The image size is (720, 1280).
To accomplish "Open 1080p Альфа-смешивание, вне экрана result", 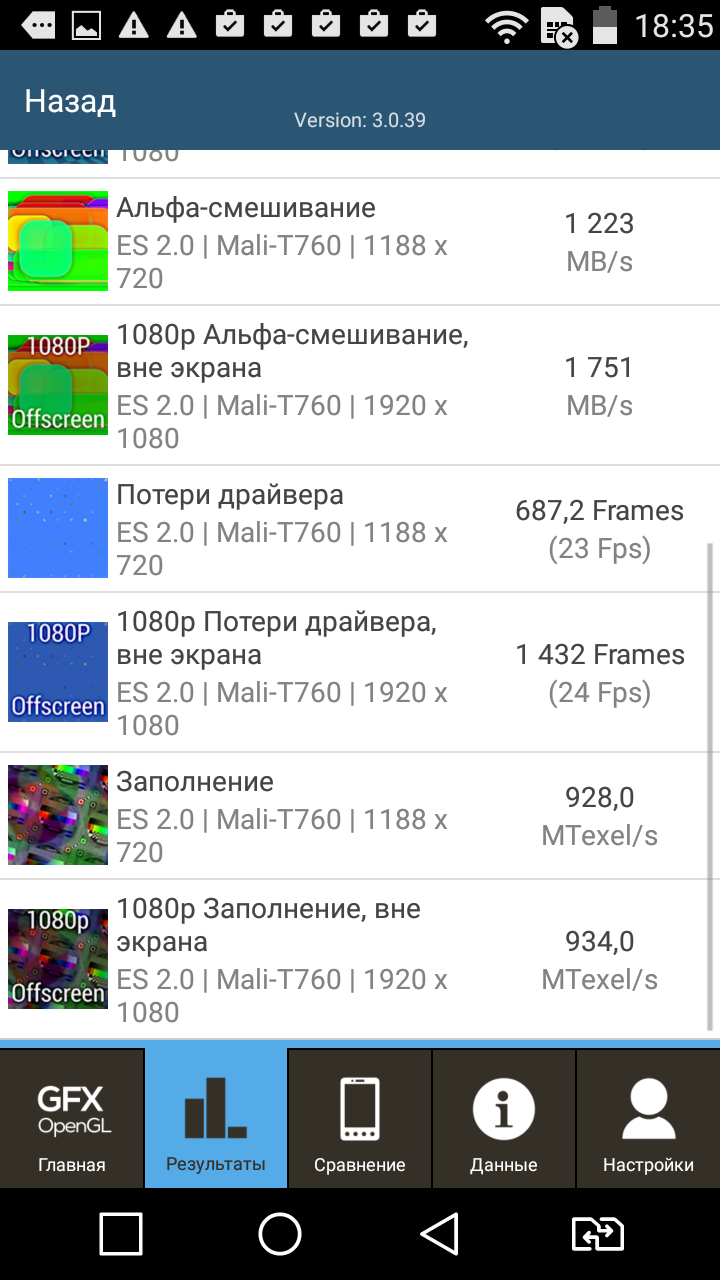I will 360,386.
